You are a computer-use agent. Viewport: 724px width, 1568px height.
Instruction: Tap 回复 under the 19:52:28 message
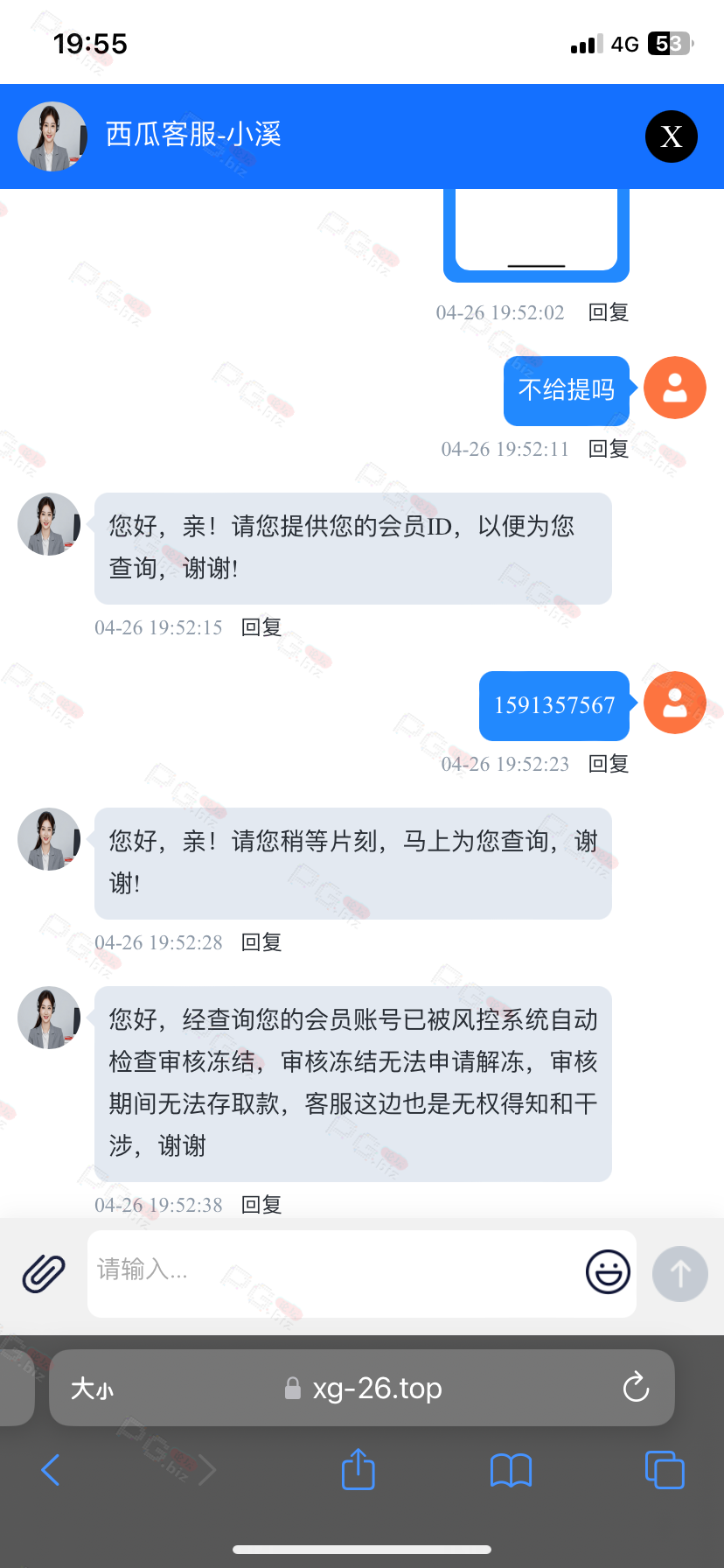[261, 942]
